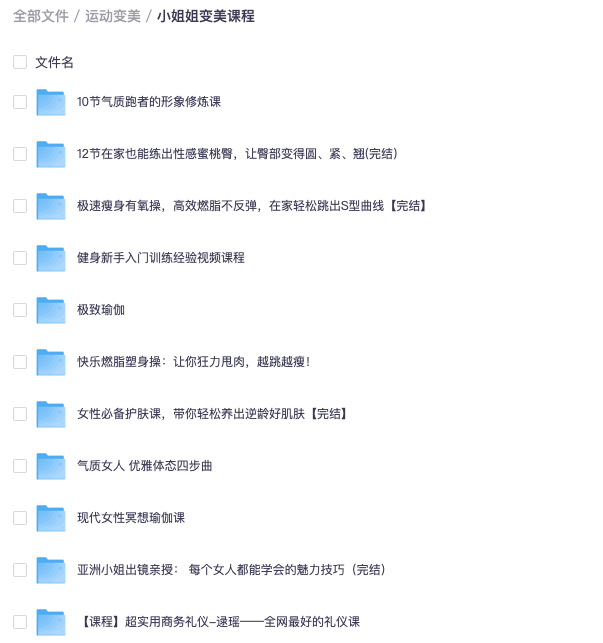This screenshot has width=603, height=643.
Task: Select the checkbox for 健身新手入门训练经验视频课程
Action: click(x=20, y=258)
